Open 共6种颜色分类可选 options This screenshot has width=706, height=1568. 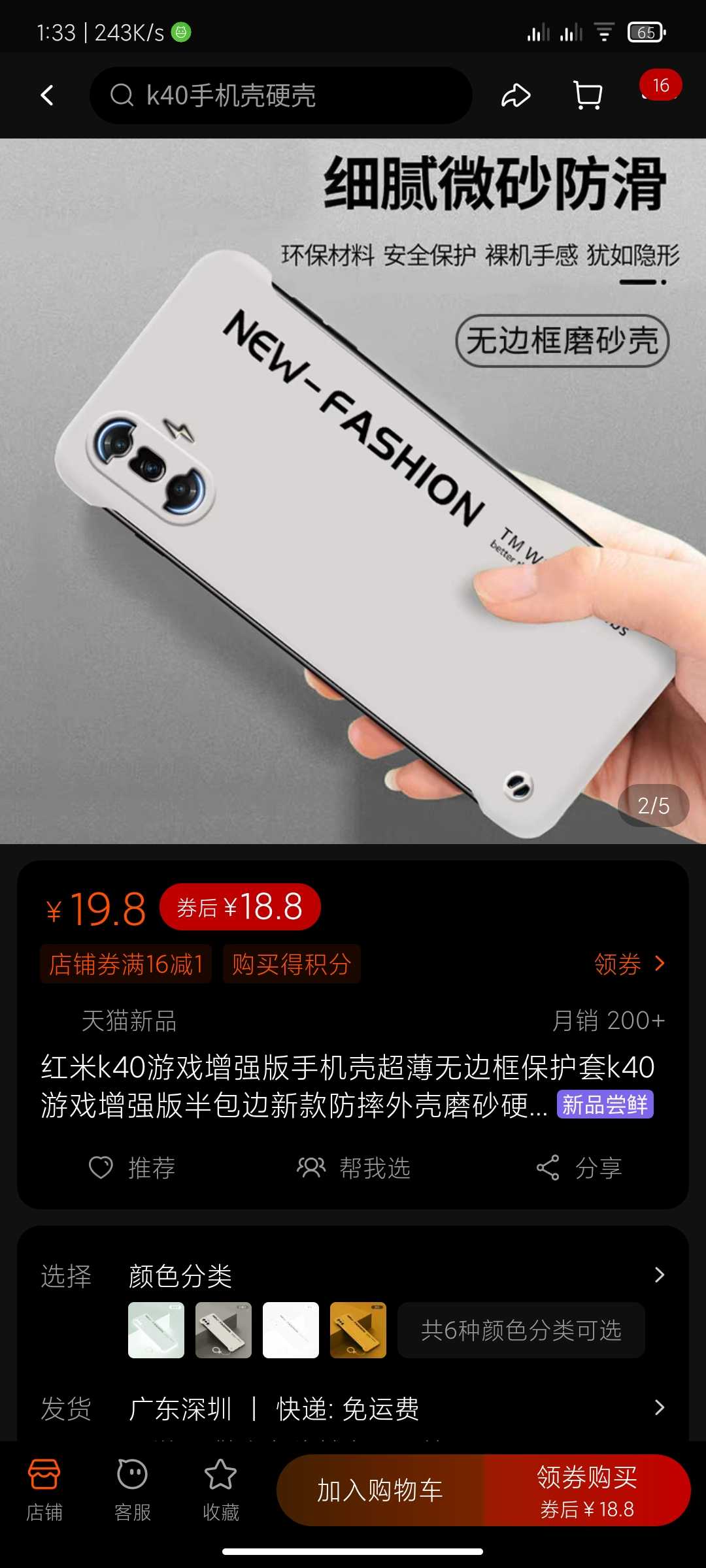coord(521,1330)
